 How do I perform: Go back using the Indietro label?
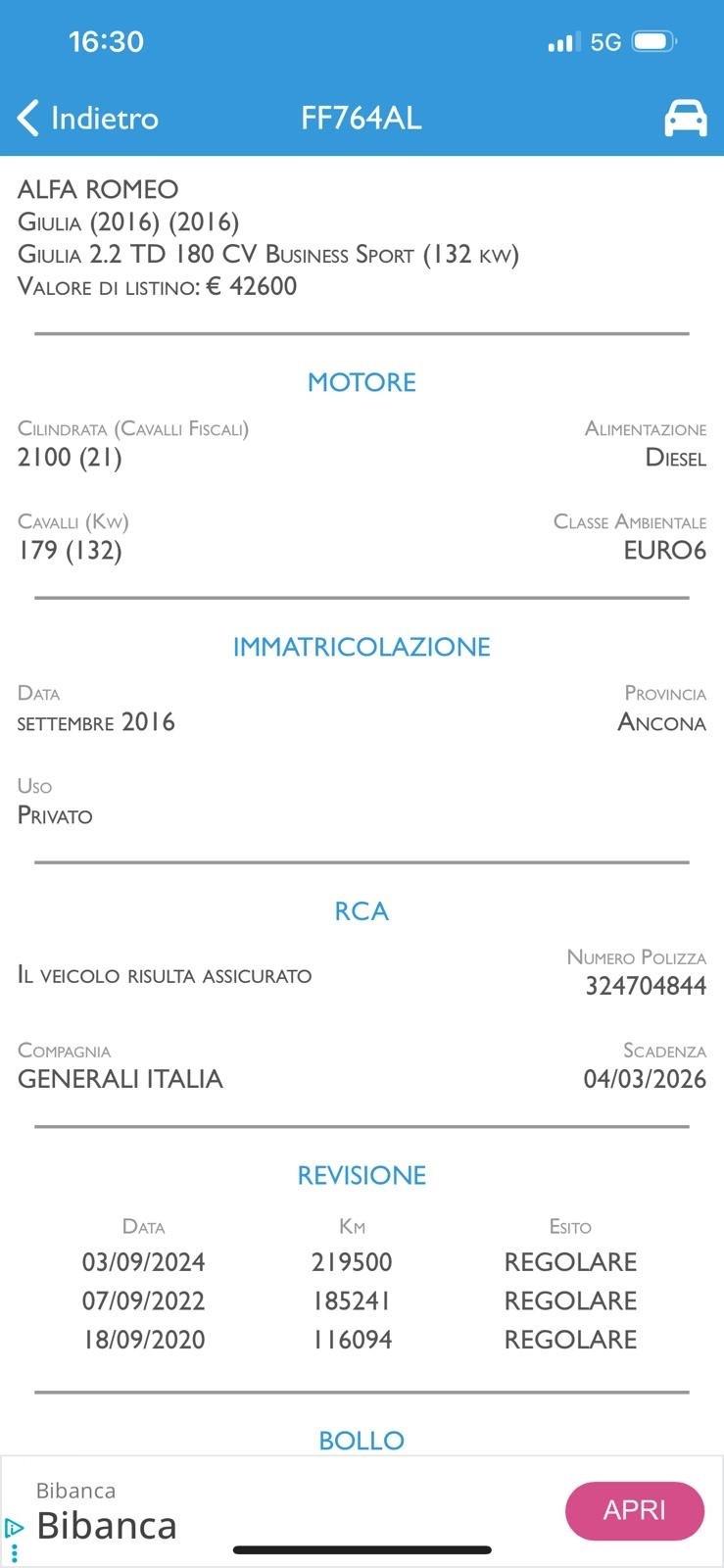click(x=105, y=118)
